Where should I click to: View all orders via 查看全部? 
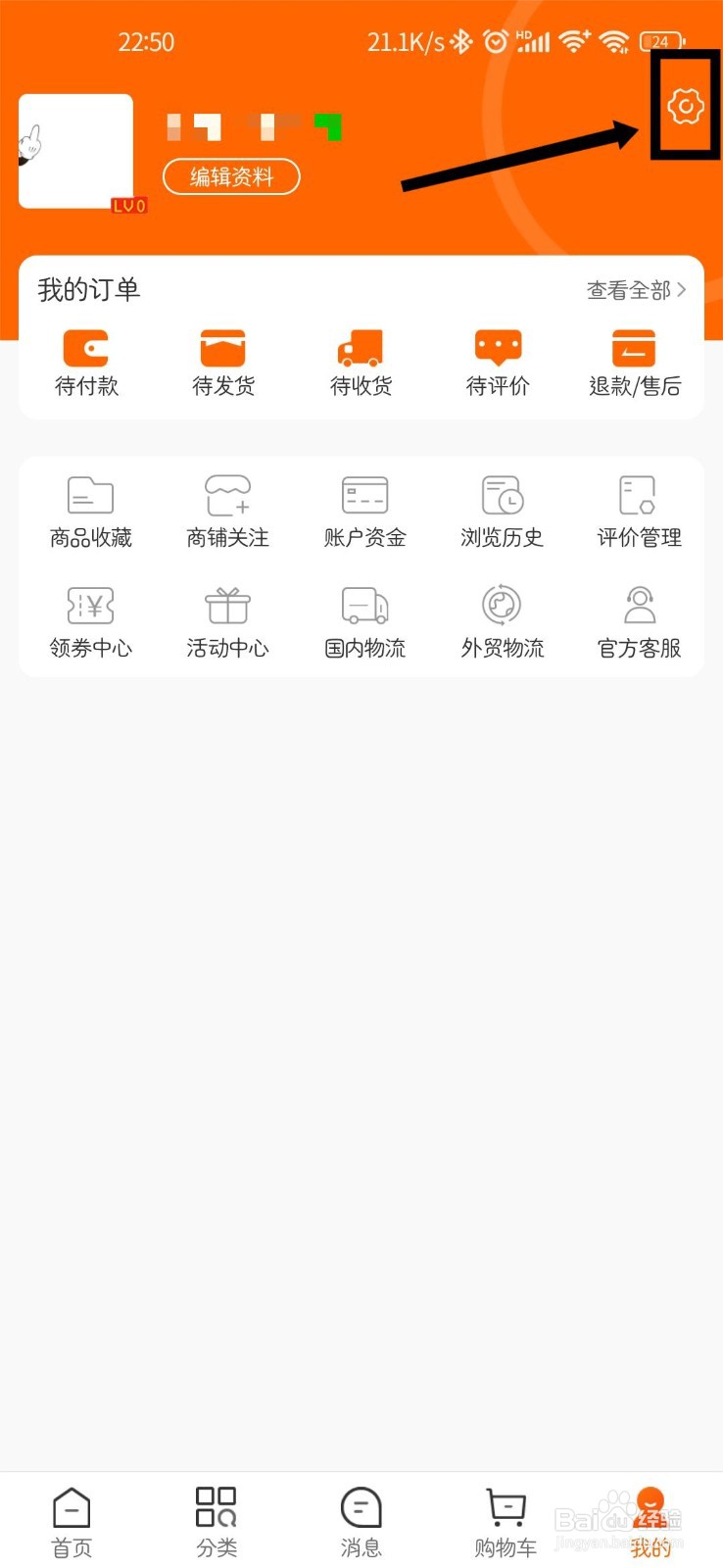636,290
